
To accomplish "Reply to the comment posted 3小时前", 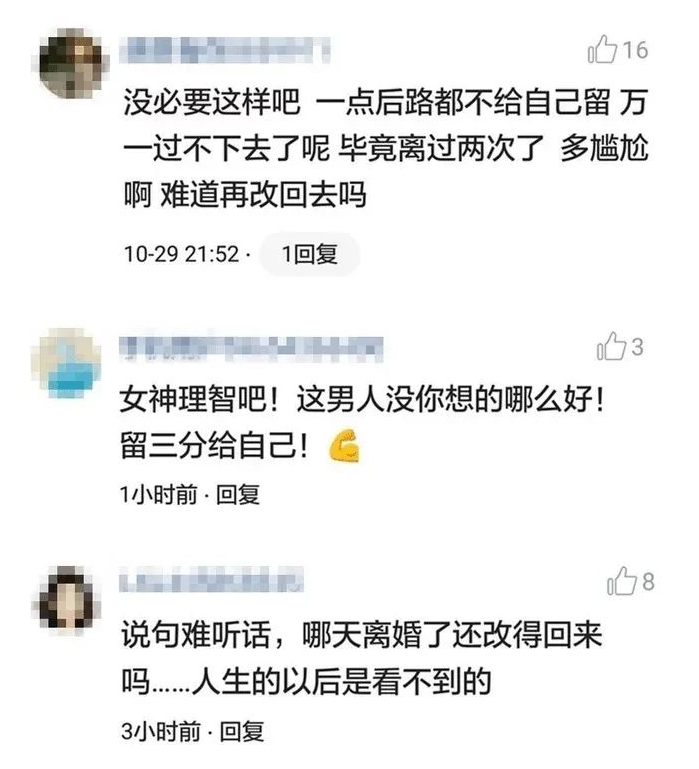I will coord(241,731).
